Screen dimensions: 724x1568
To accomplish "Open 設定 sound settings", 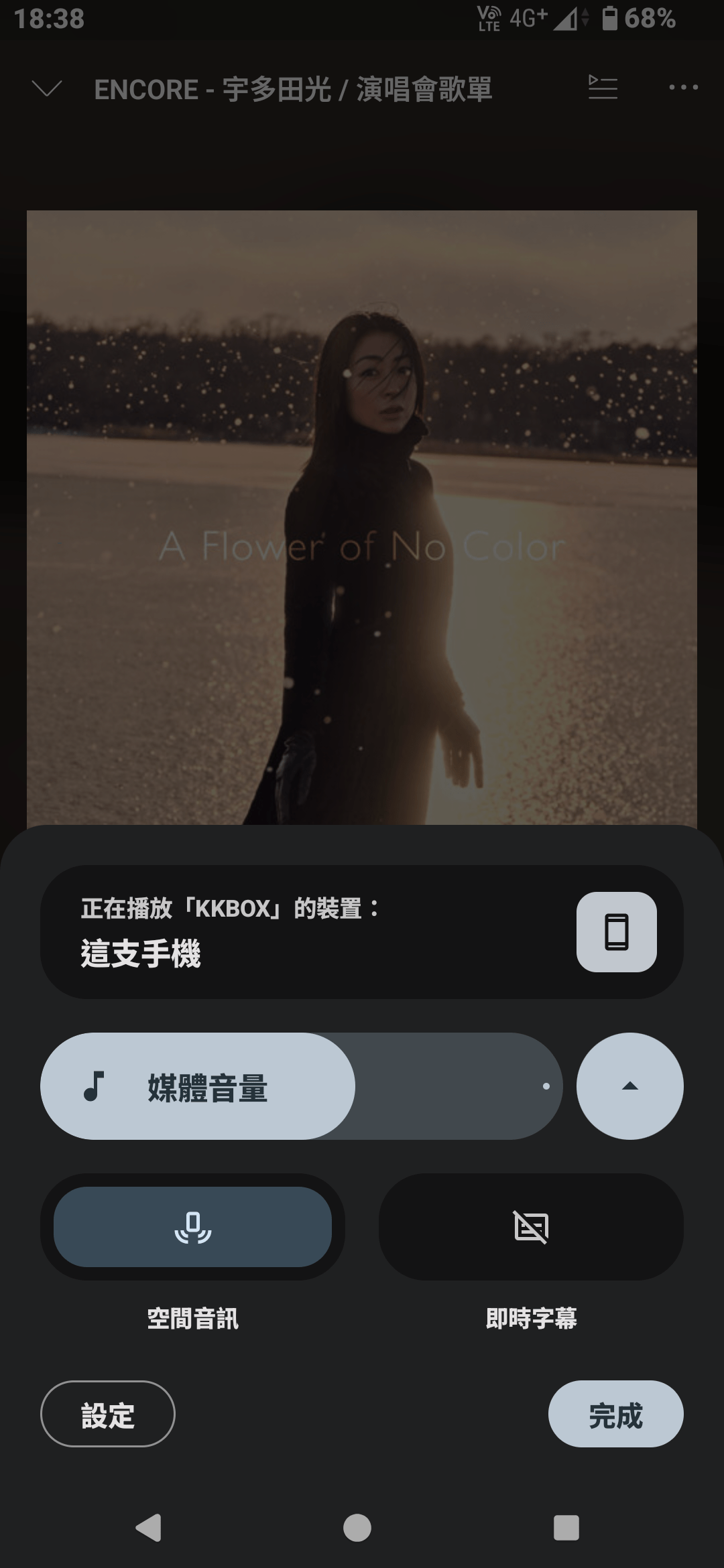I will point(108,1413).
